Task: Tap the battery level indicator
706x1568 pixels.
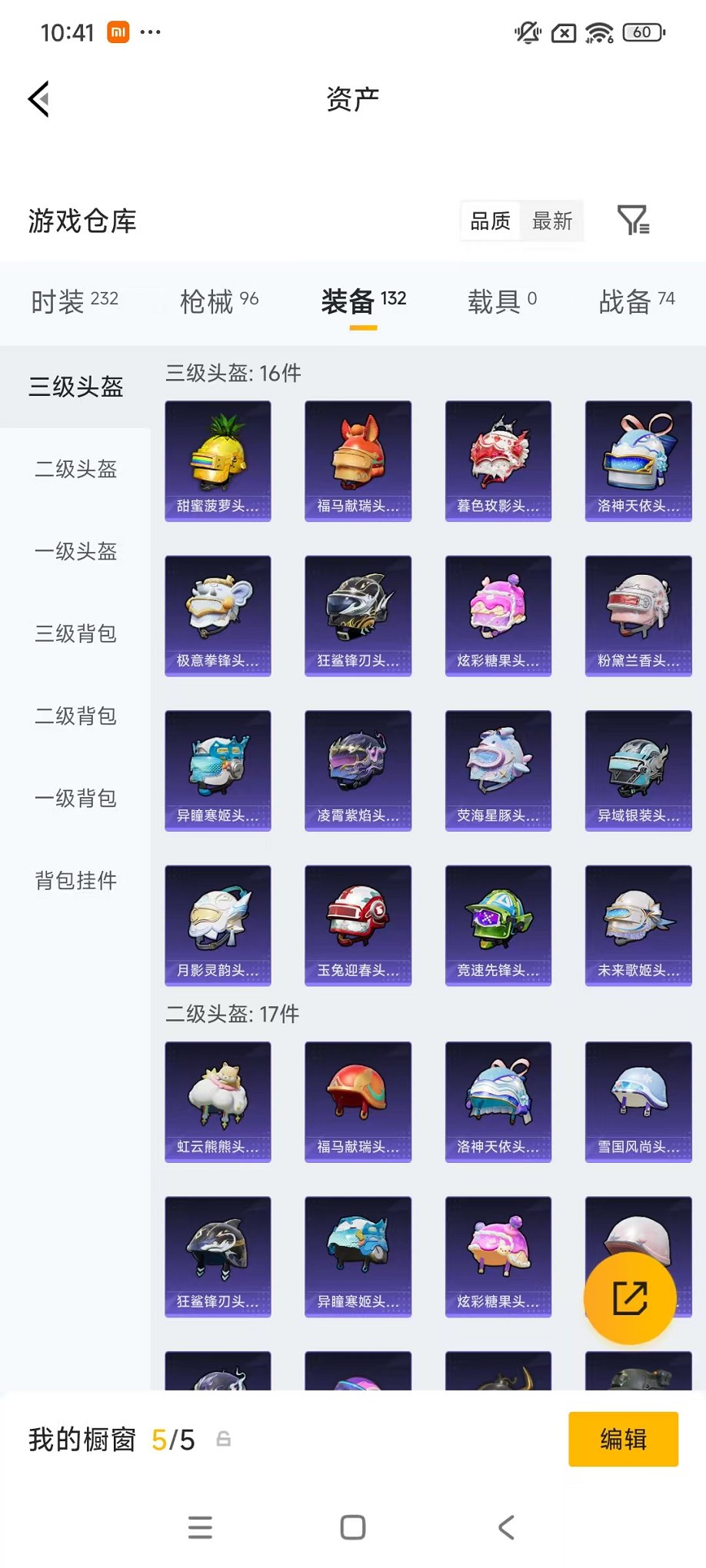Action: click(643, 32)
